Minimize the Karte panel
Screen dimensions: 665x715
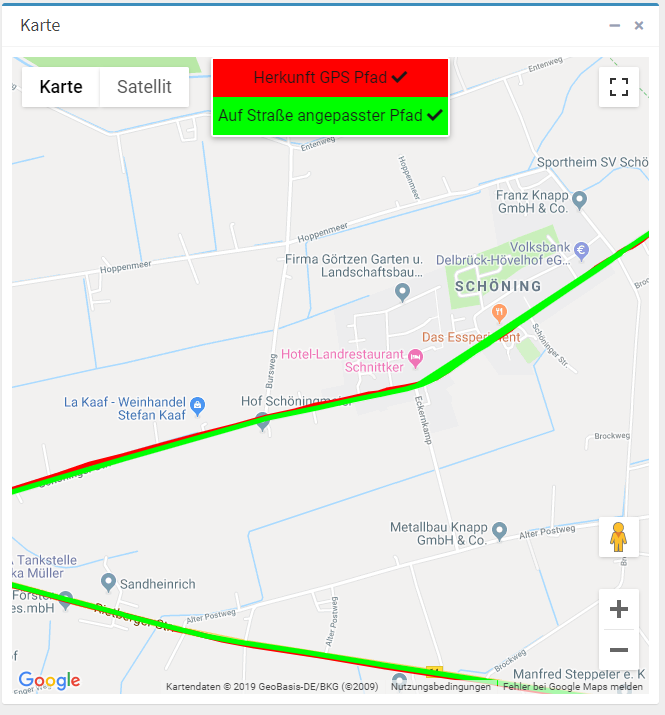click(615, 26)
